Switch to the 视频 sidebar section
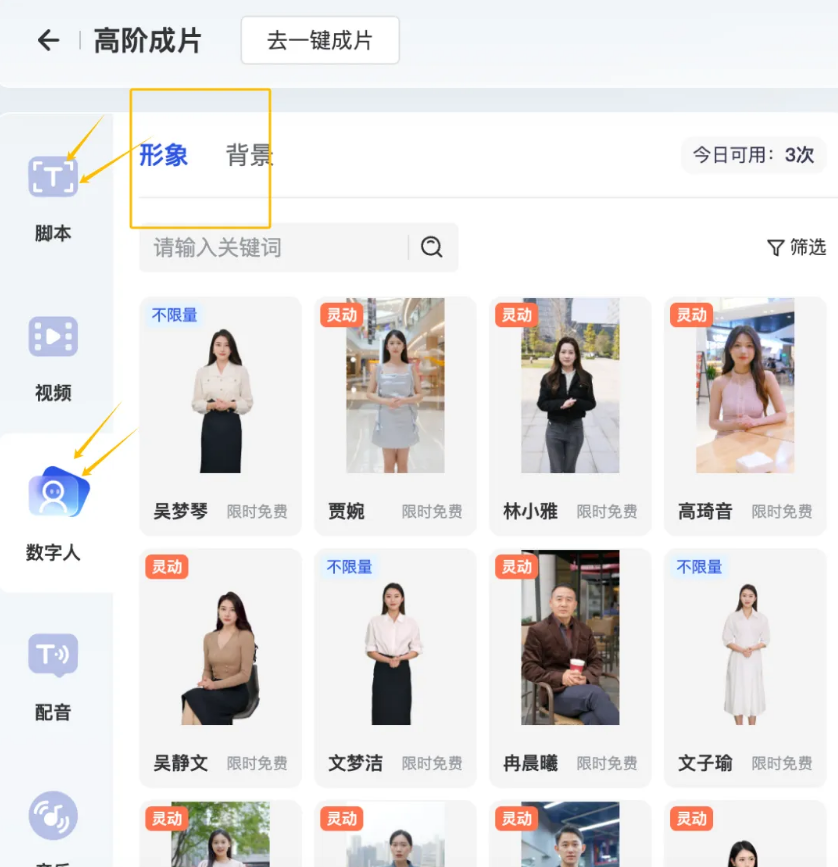The image size is (838, 867). point(53,357)
